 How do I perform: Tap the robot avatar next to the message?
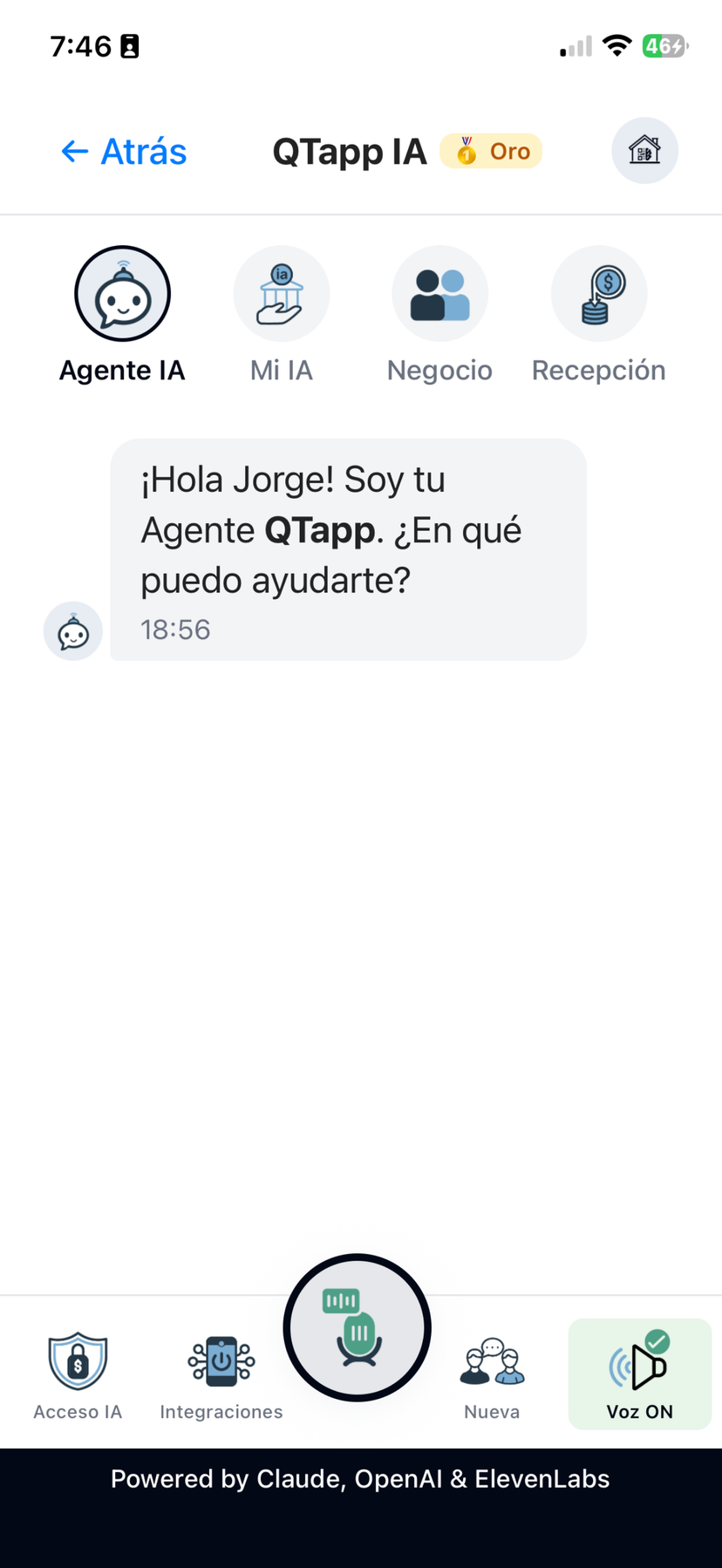[72, 631]
